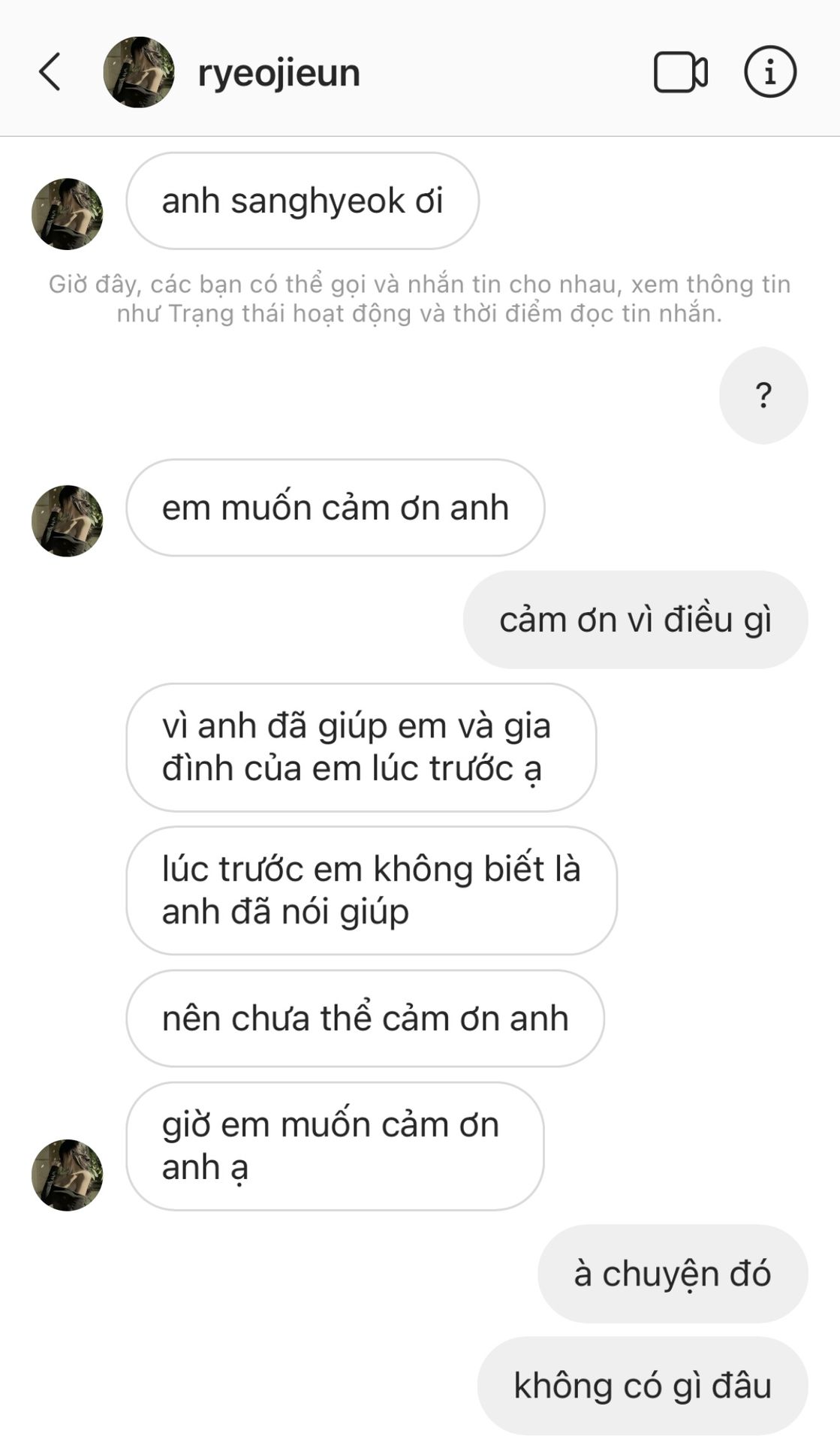Tap the header profile picture
840x1442 pixels.
coord(139,72)
